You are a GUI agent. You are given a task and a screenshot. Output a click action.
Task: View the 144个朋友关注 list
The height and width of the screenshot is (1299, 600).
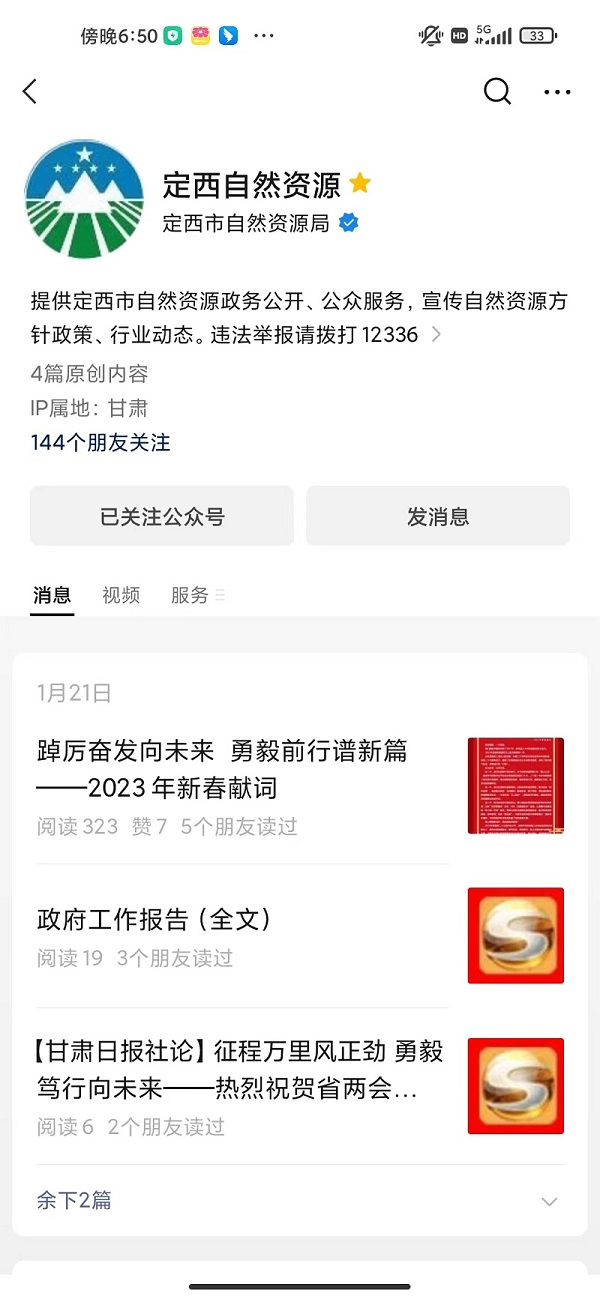pos(100,442)
